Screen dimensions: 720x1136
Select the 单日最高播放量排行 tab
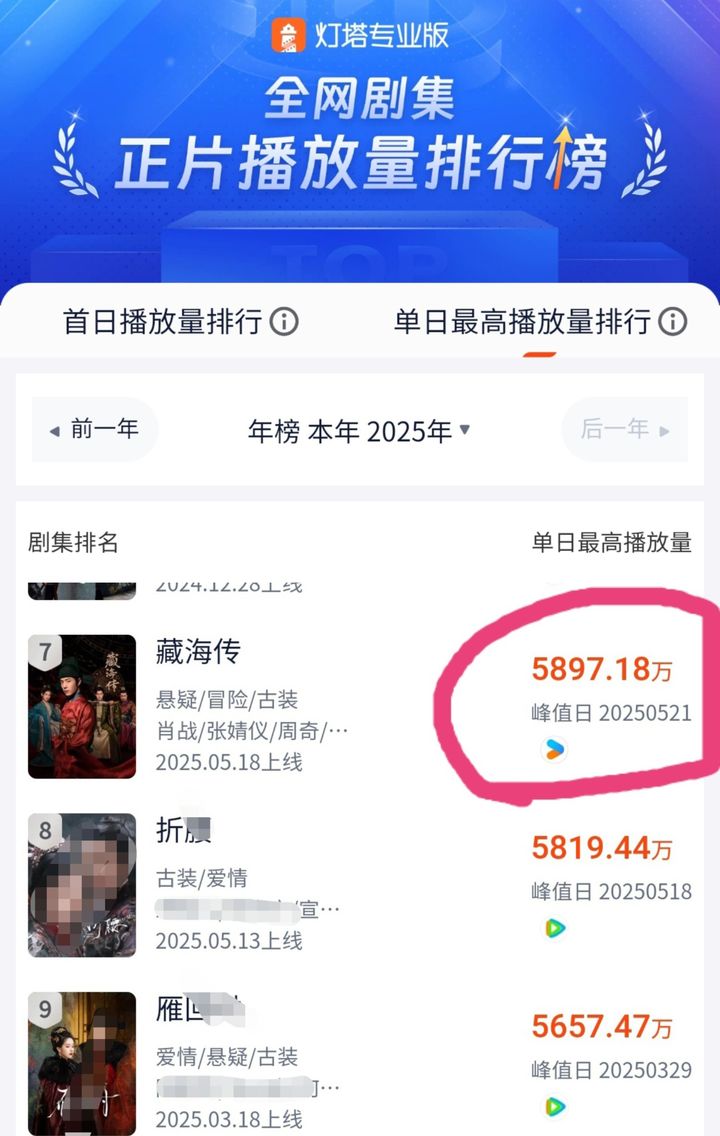click(x=522, y=322)
